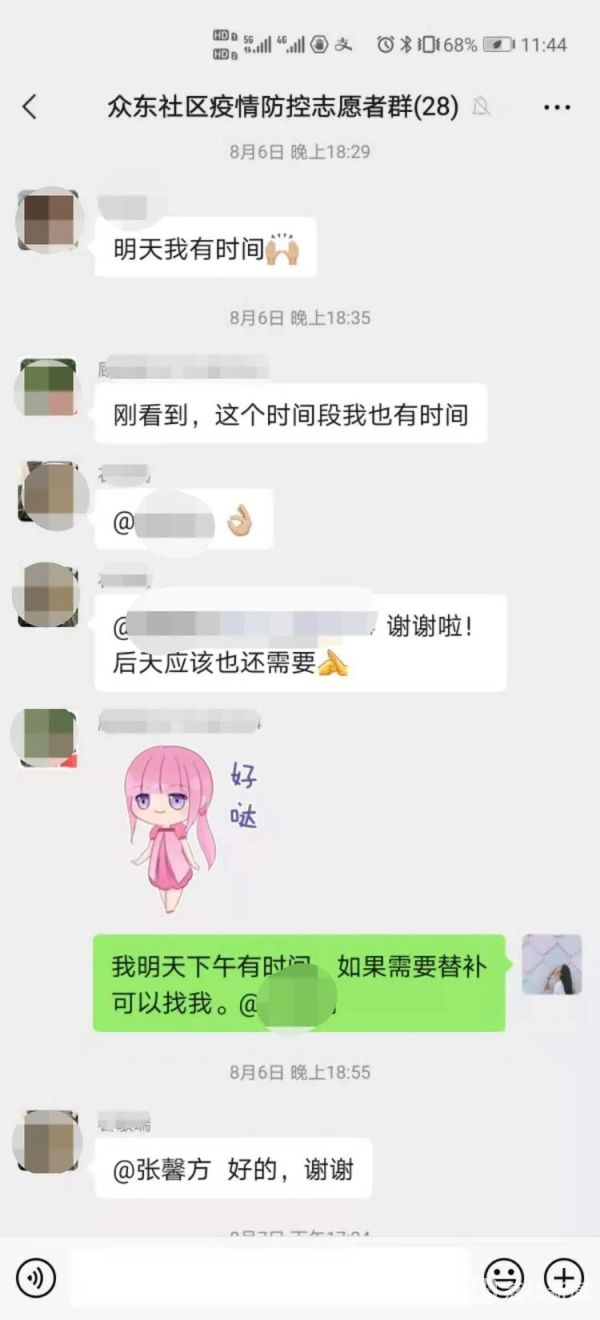Viewport: 600px width, 1320px height.
Task: Go back from the volunteer group chat
Action: (x=30, y=107)
